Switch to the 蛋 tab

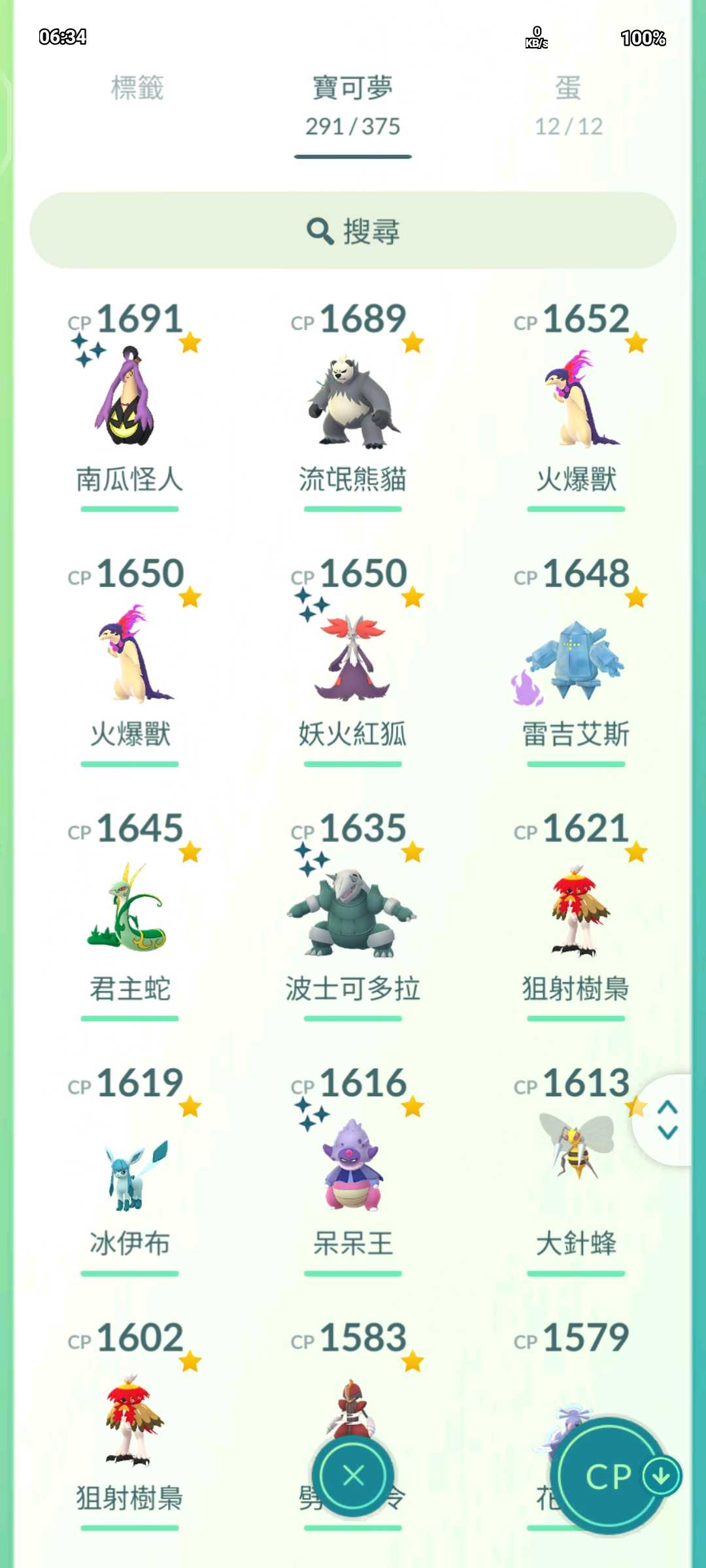pos(568,105)
